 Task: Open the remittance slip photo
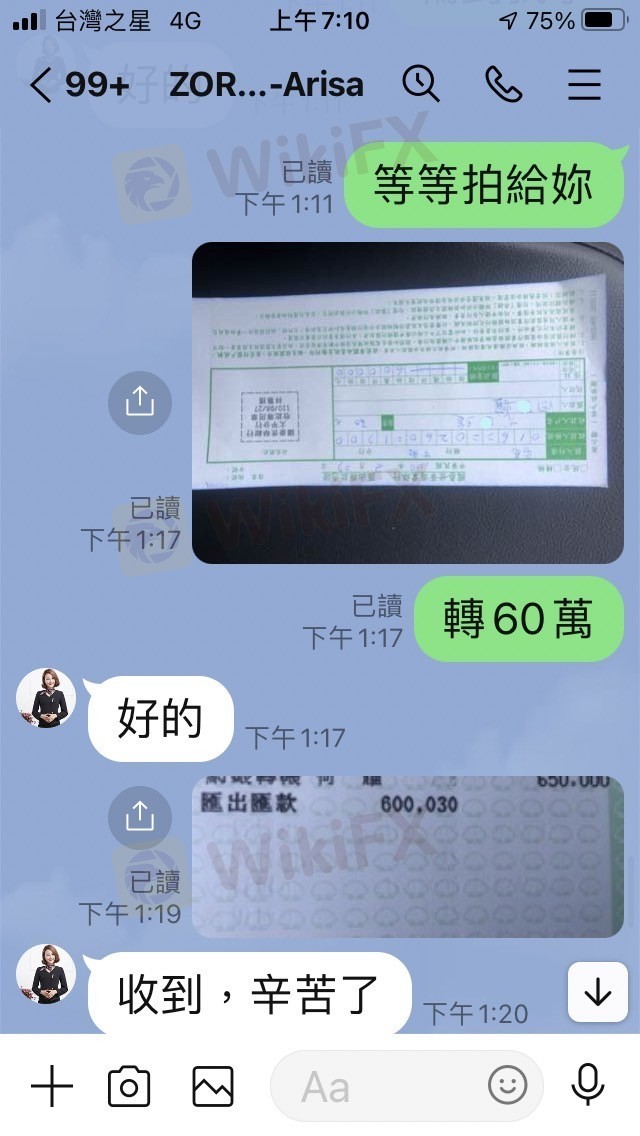pyautogui.click(x=407, y=403)
